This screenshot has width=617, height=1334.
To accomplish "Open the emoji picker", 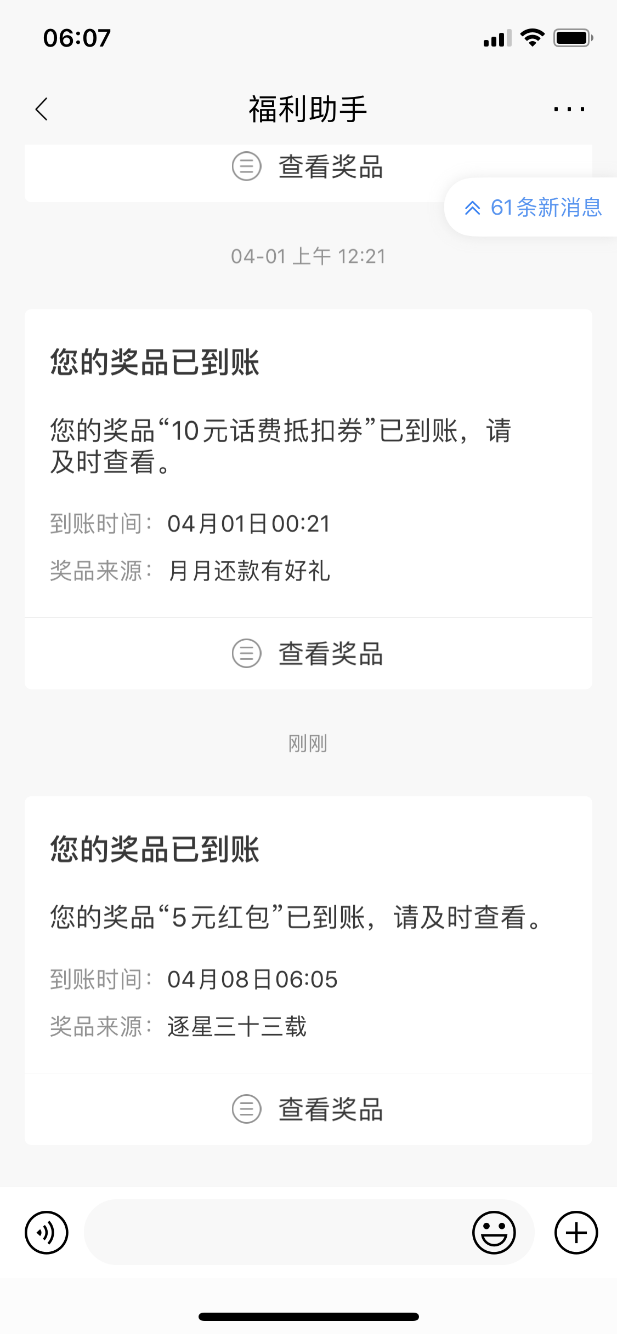I will 494,1232.
